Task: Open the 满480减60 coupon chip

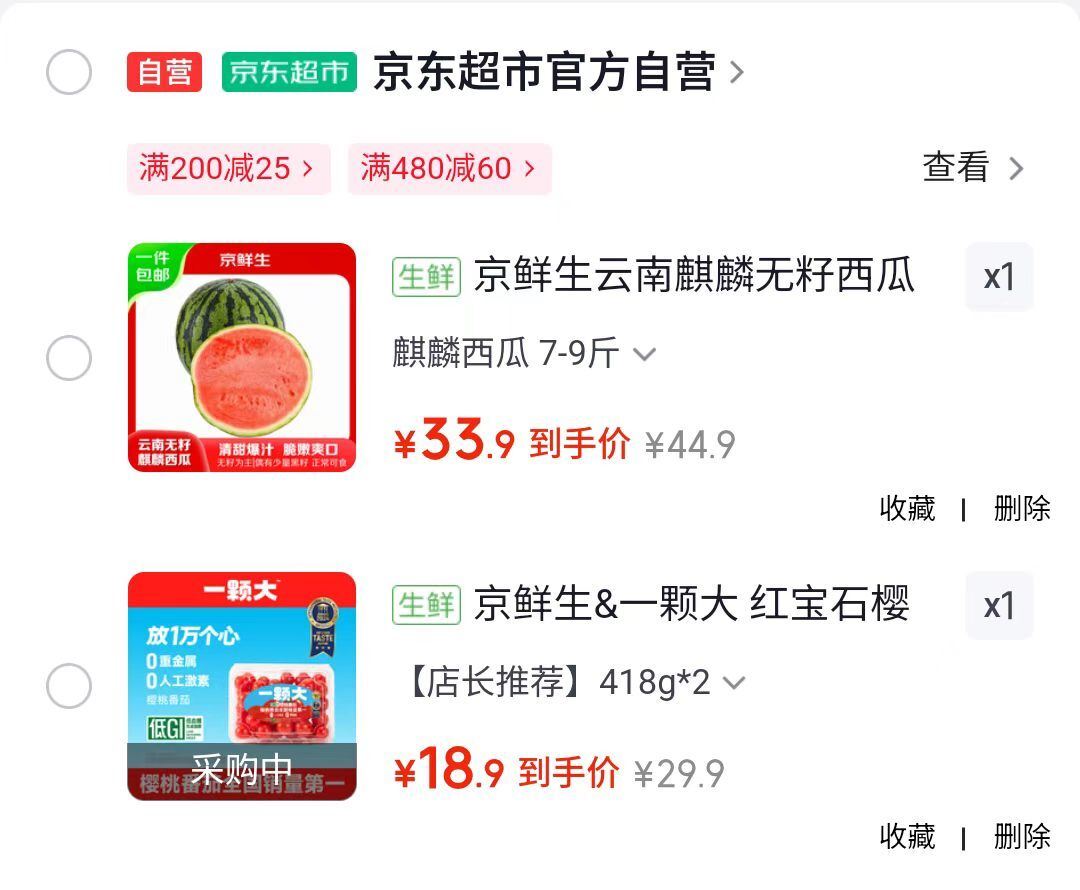Action: click(x=449, y=169)
